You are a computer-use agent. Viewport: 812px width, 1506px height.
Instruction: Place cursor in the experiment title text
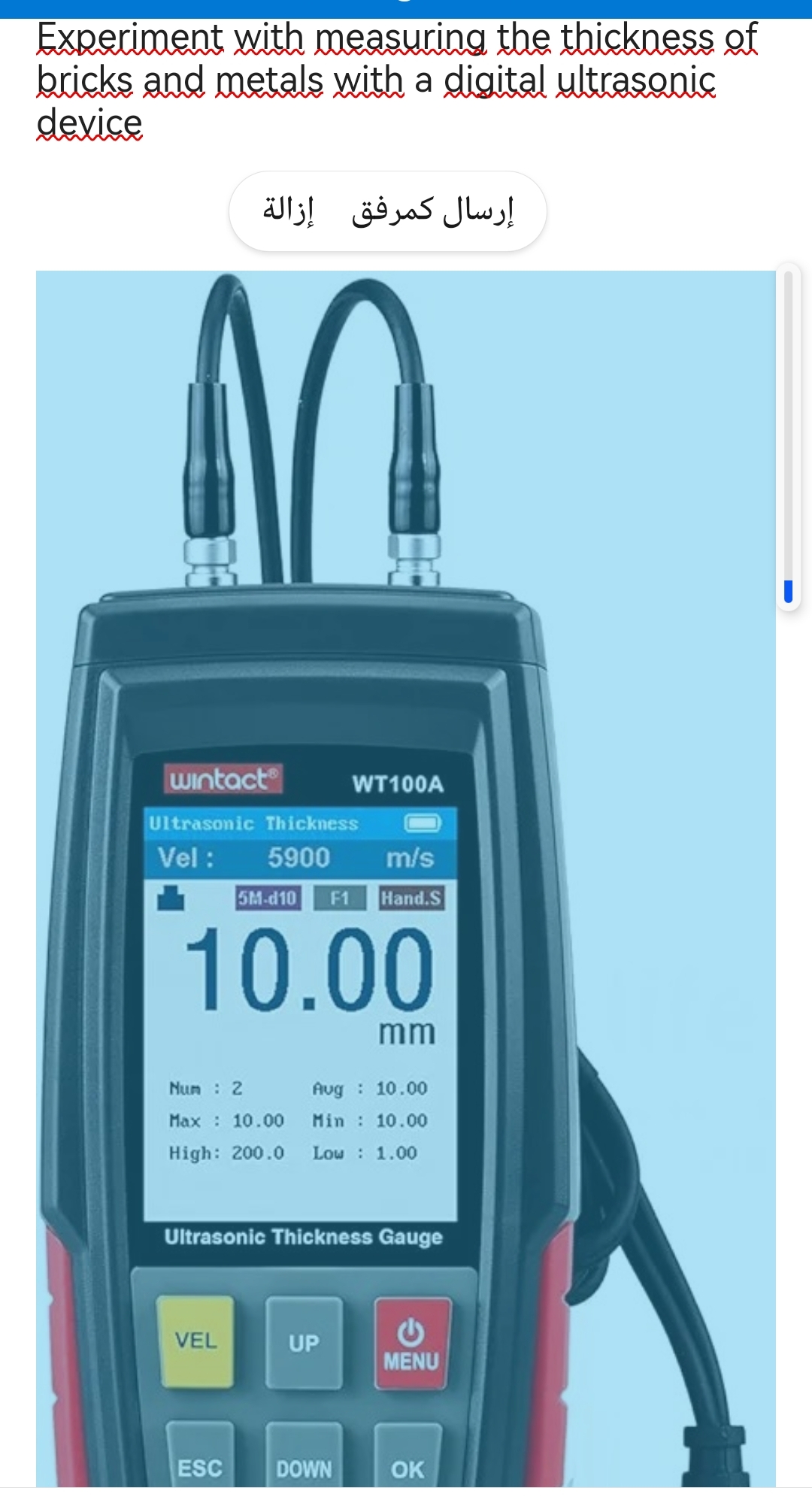pos(397,80)
